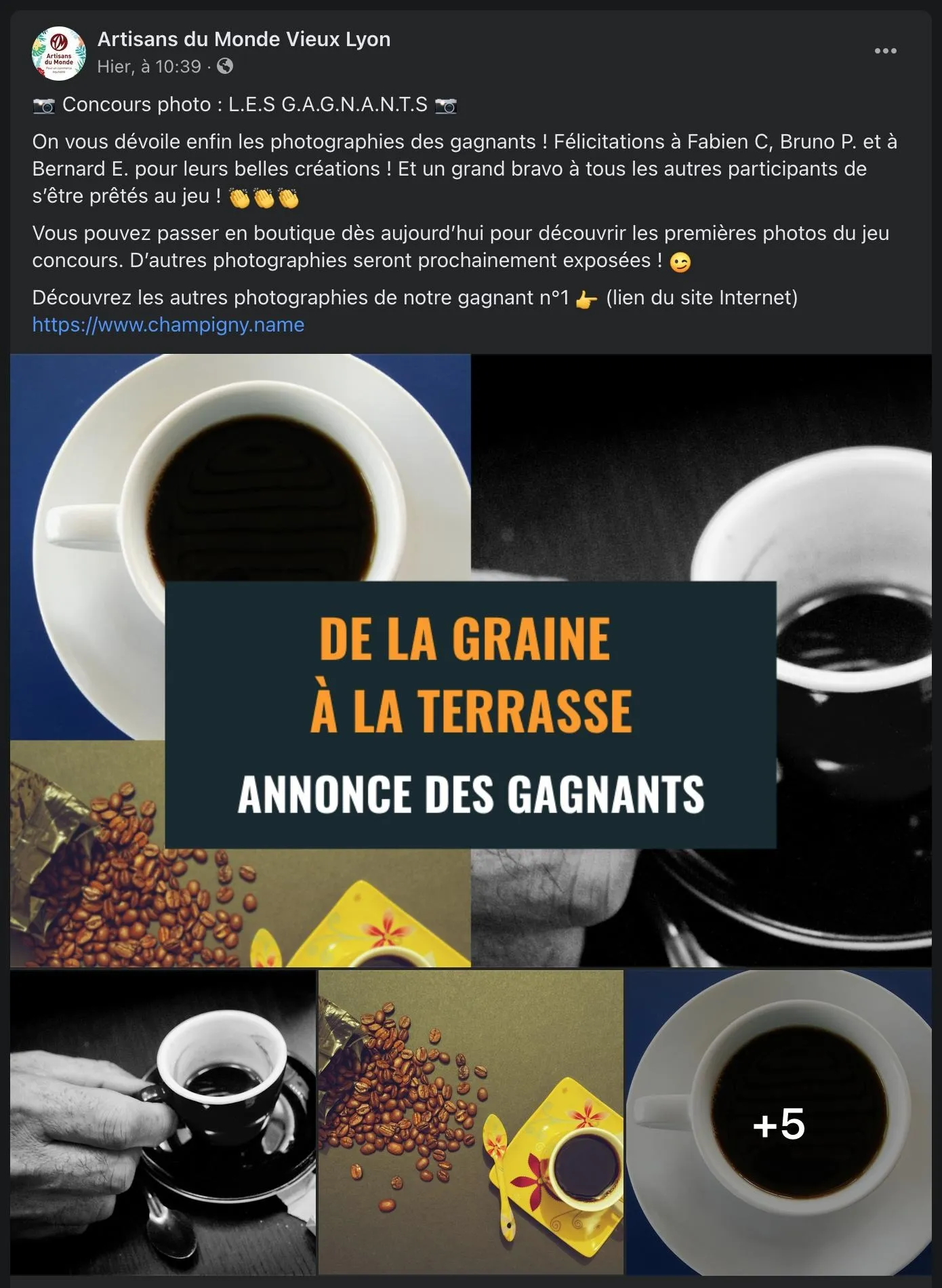
Task: Show the +5 additional photos
Action: point(778,1123)
